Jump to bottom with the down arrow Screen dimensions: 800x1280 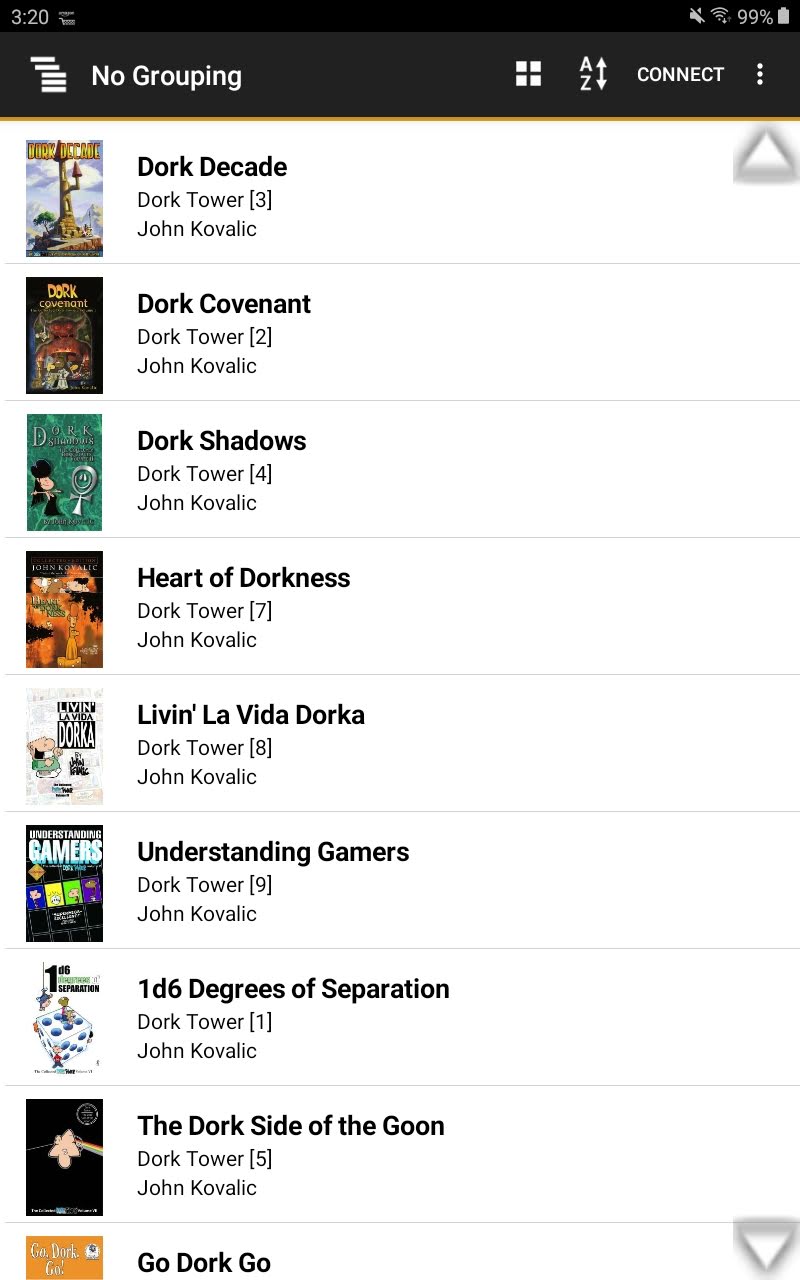765,1246
